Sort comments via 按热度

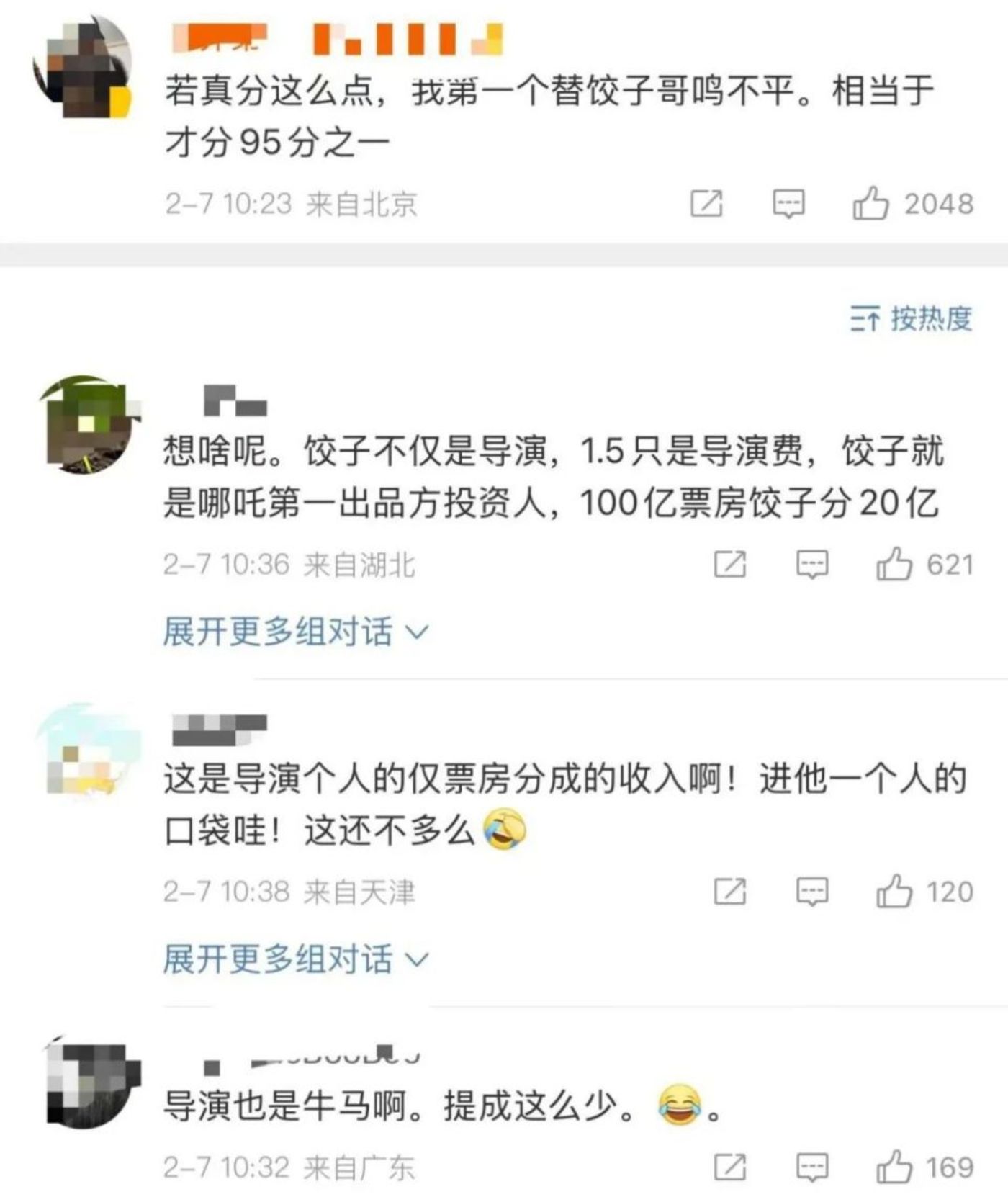click(911, 318)
